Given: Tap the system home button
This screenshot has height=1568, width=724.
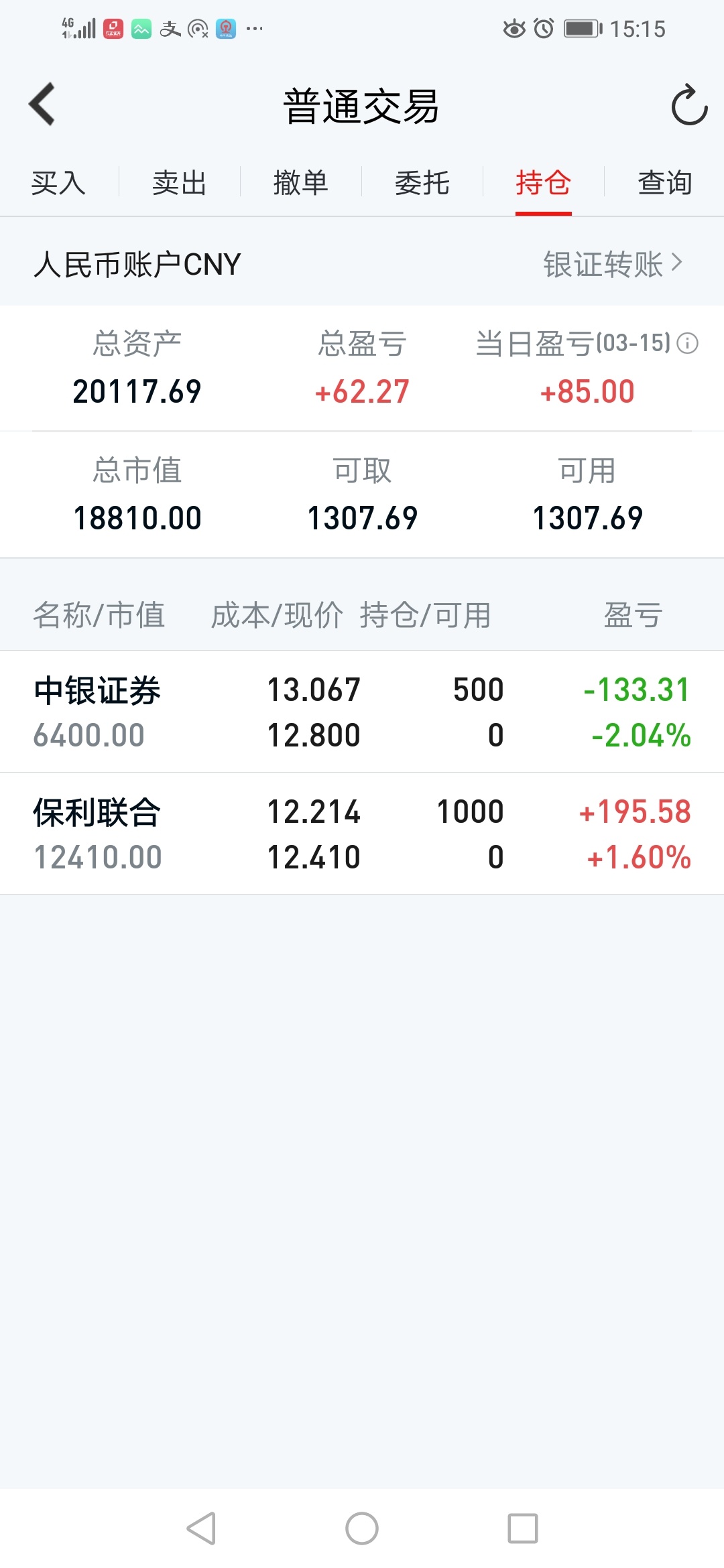Looking at the screenshot, I should pos(362,1528).
